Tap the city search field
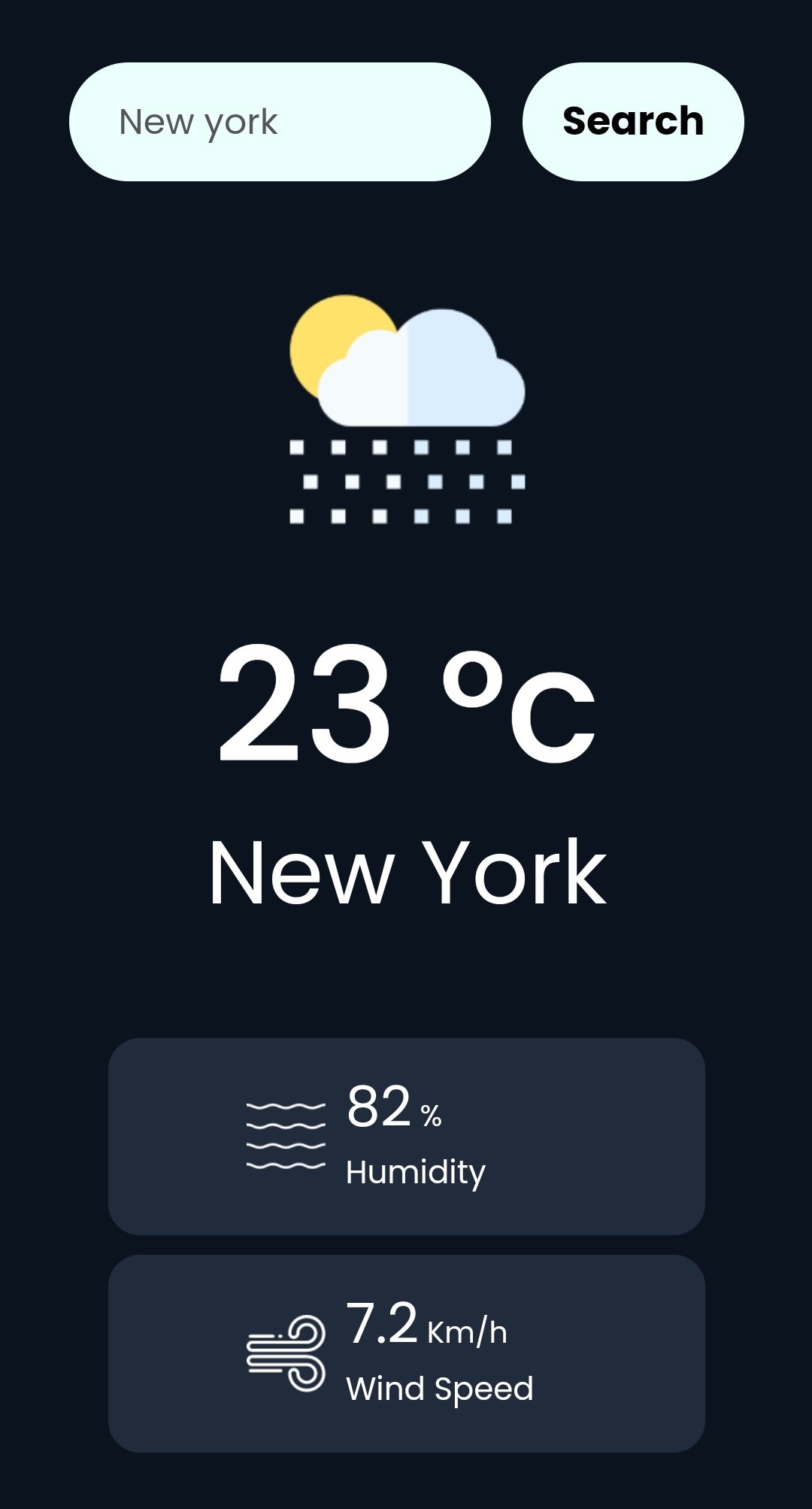The width and height of the screenshot is (812, 1509). pos(280,122)
